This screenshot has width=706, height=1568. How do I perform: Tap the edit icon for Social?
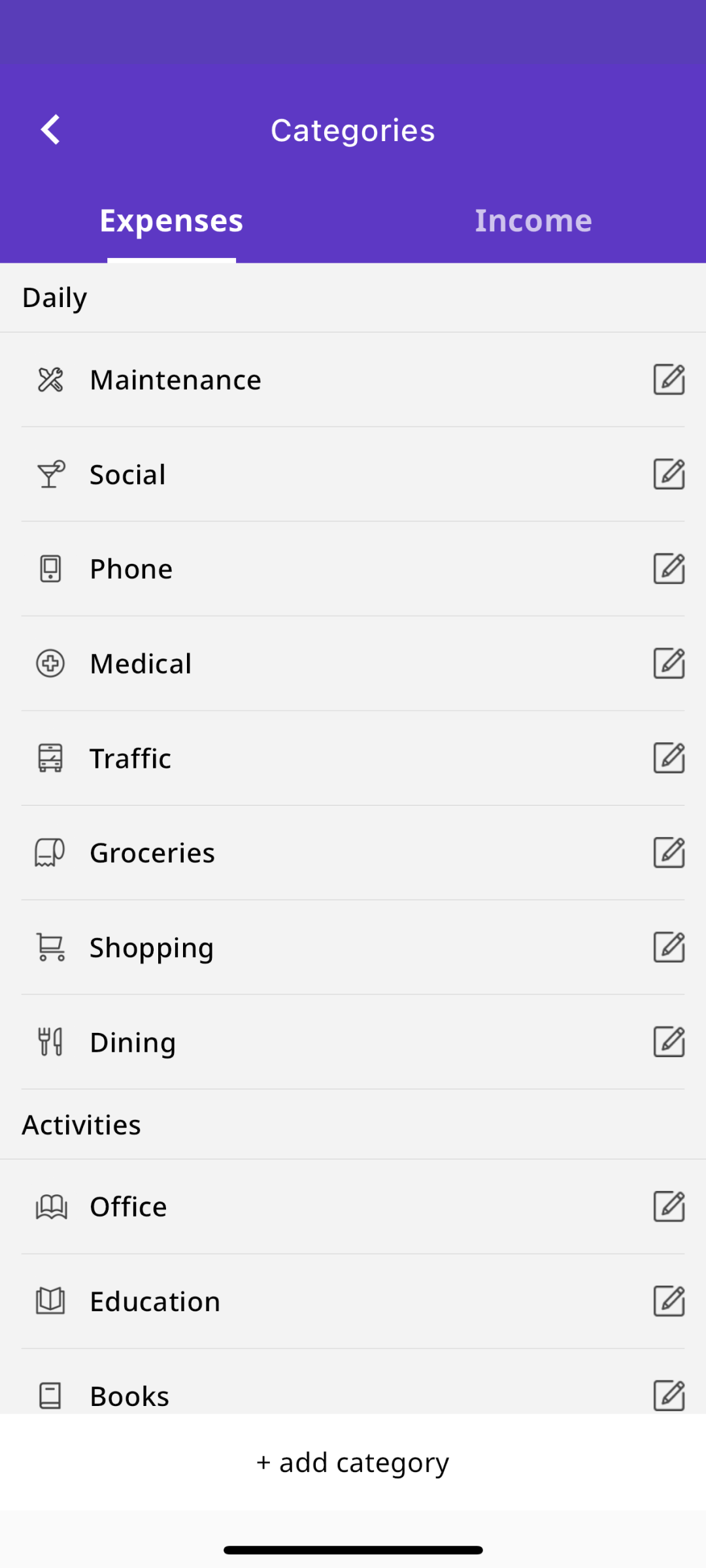[x=669, y=474]
